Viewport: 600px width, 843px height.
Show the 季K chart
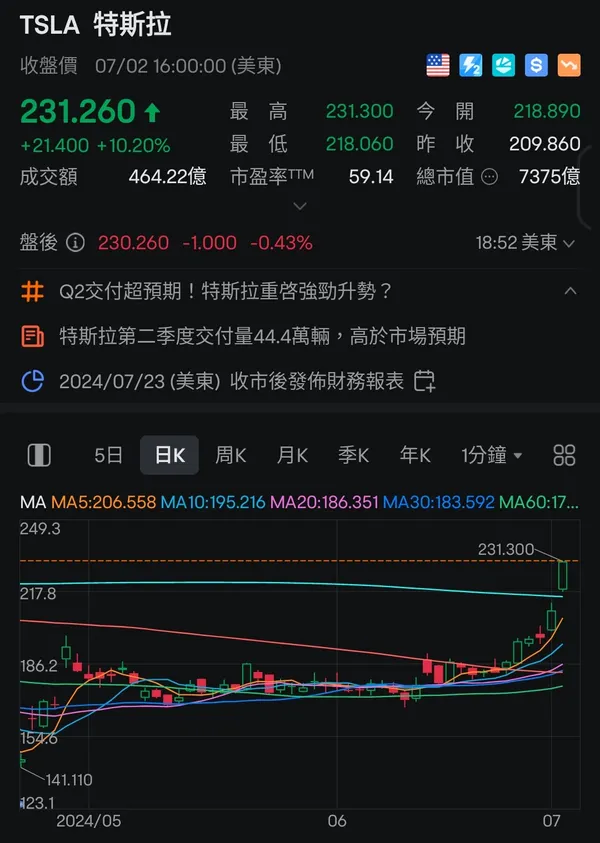(x=353, y=455)
